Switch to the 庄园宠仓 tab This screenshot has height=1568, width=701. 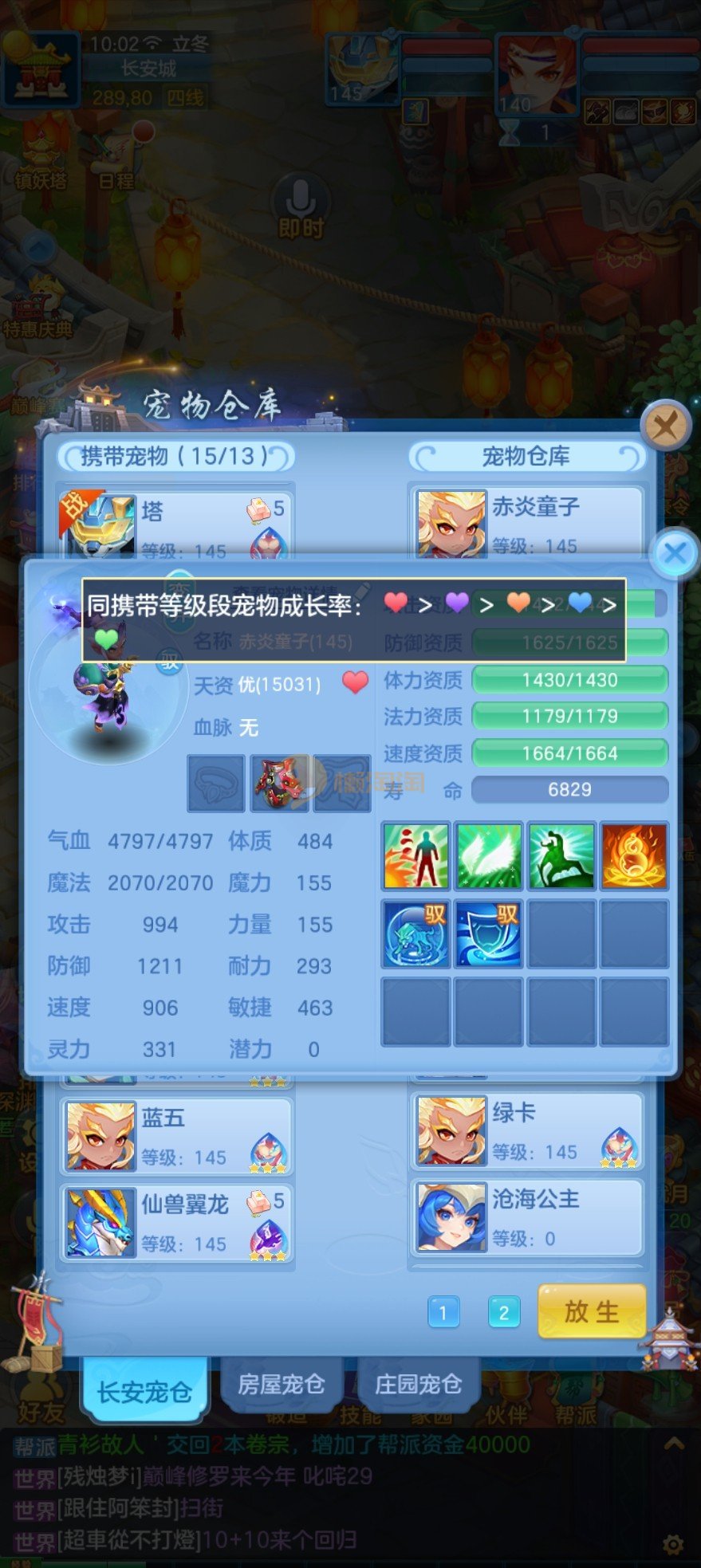pos(418,1384)
